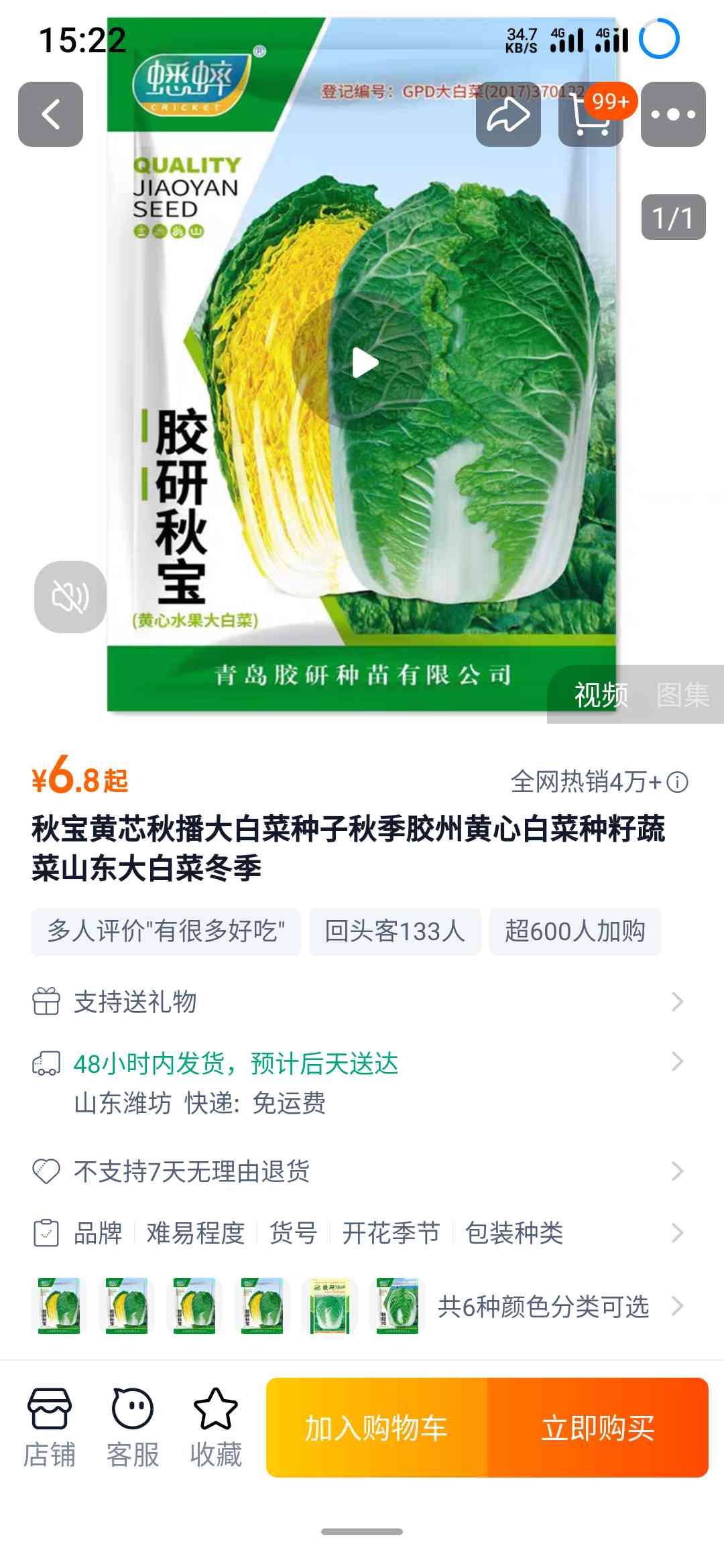Unmute the product video sound
Image resolution: width=724 pixels, height=1568 pixels.
(x=70, y=596)
